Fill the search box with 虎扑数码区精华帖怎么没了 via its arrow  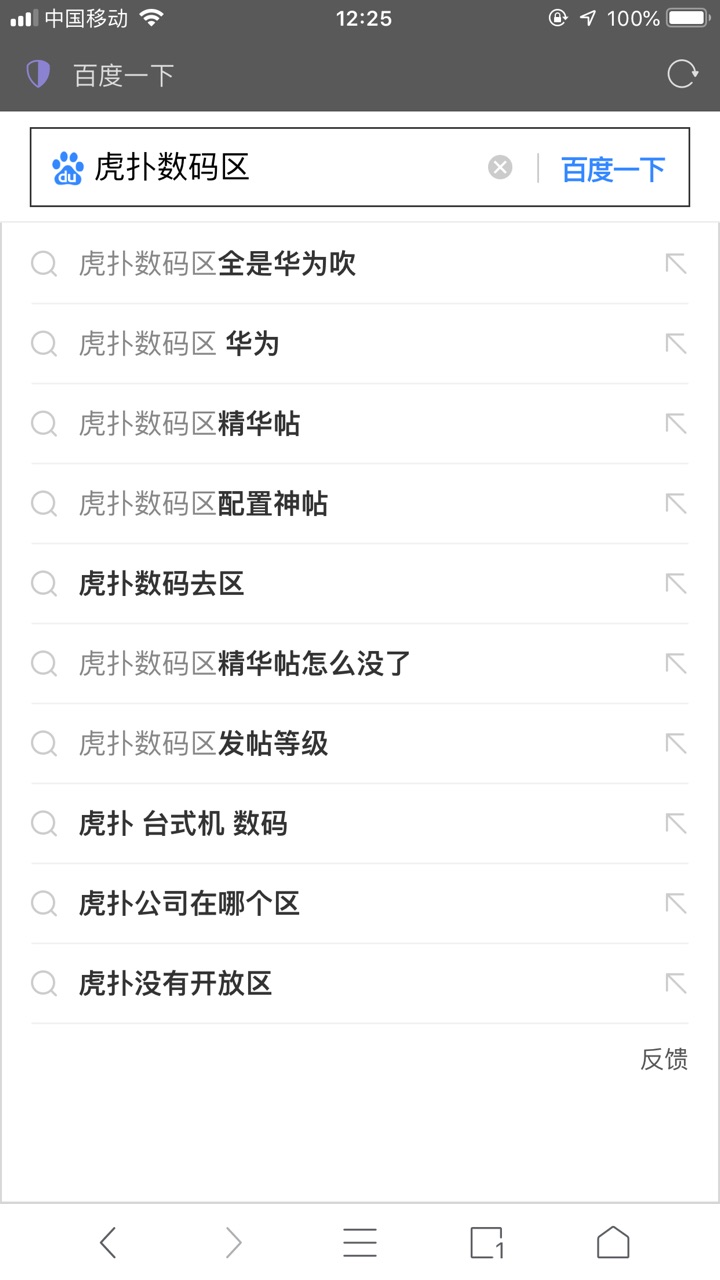click(676, 664)
